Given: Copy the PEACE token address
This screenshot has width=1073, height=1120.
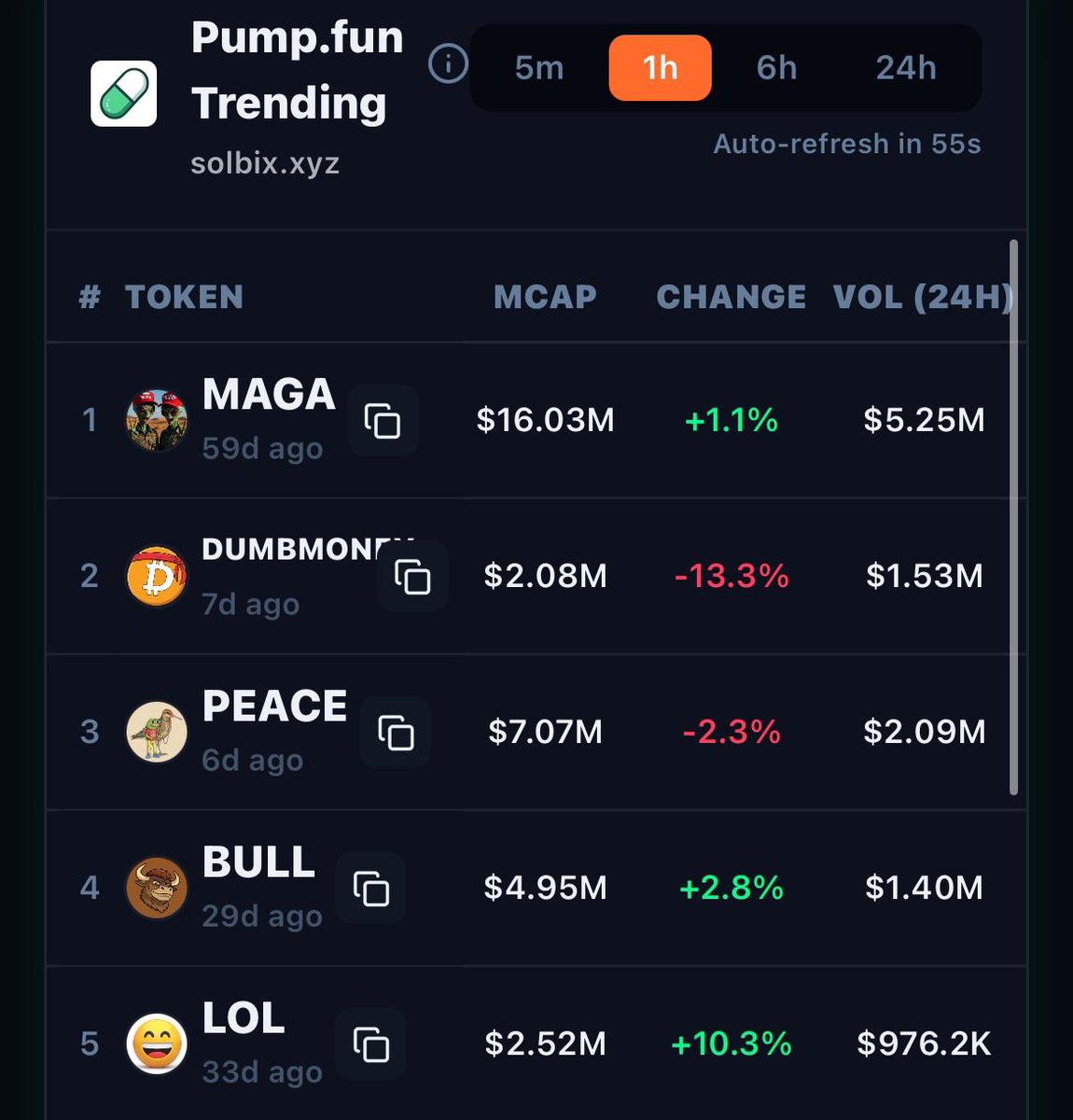Looking at the screenshot, I should pyautogui.click(x=396, y=733).
